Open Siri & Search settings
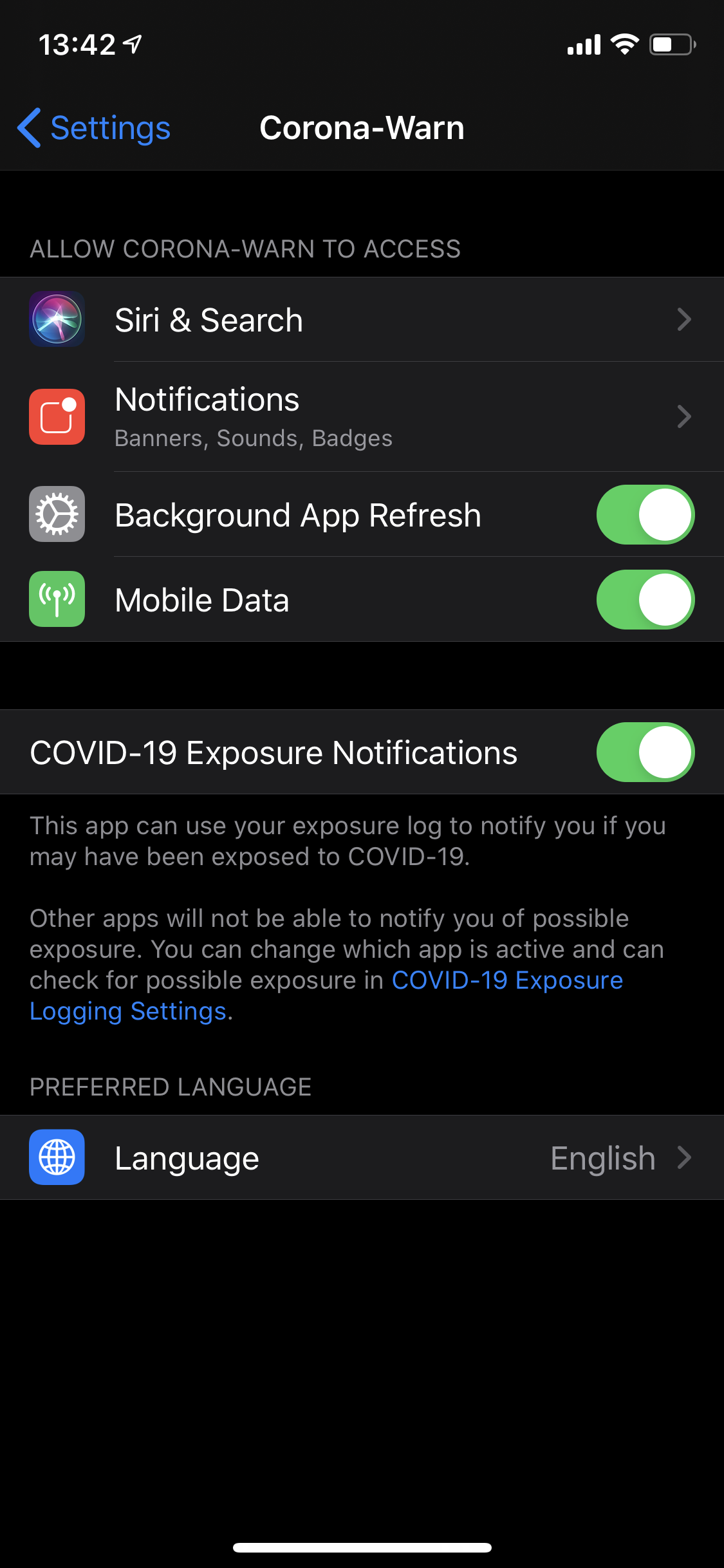The height and width of the screenshot is (1568, 724). 362,320
